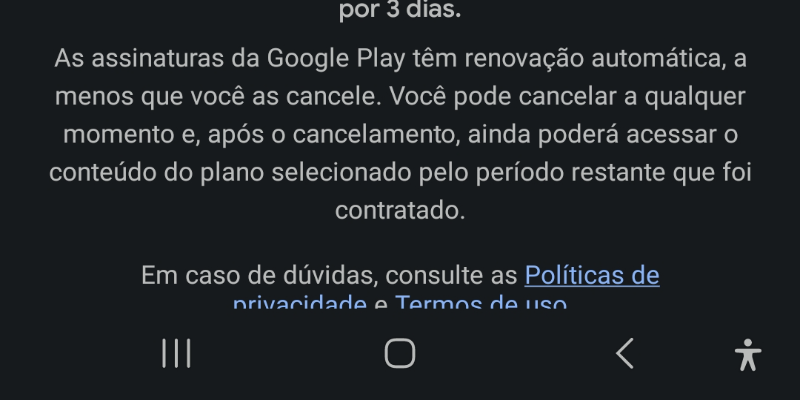The image size is (800, 400).
Task: Go to the home screen
Action: [400, 353]
